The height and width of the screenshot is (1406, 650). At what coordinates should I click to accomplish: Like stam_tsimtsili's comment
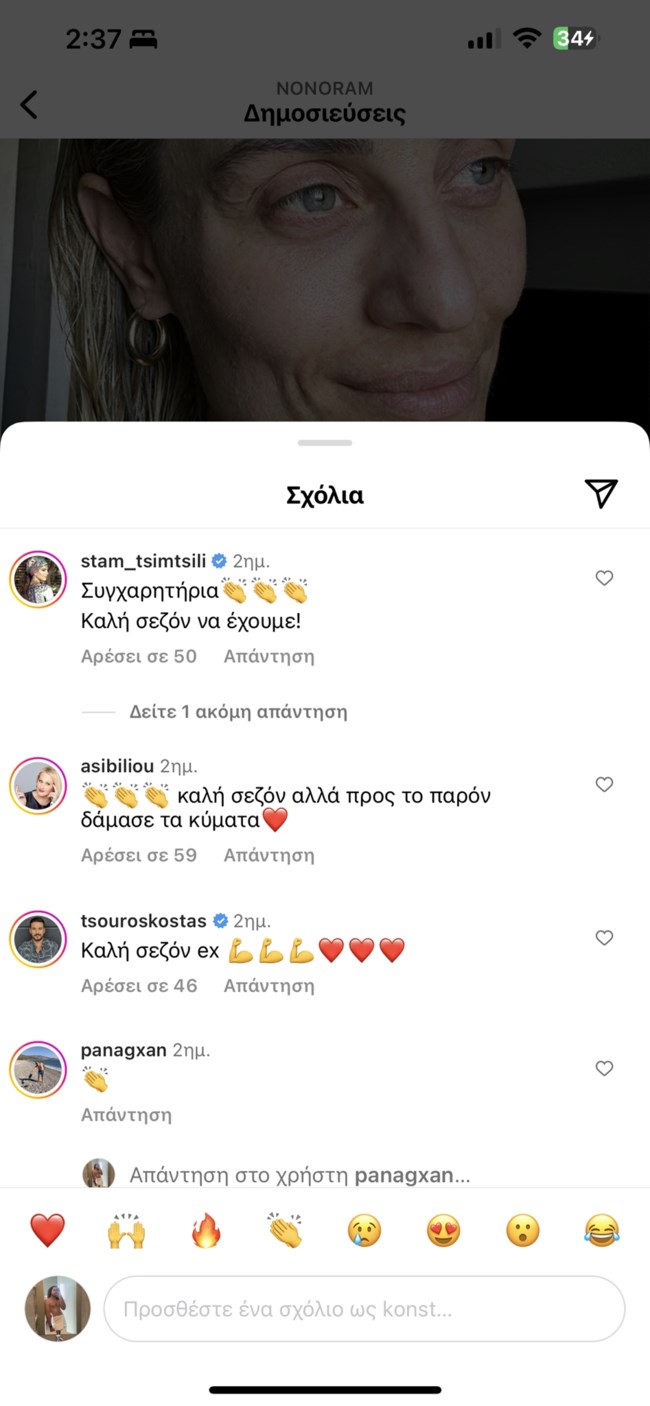click(604, 578)
